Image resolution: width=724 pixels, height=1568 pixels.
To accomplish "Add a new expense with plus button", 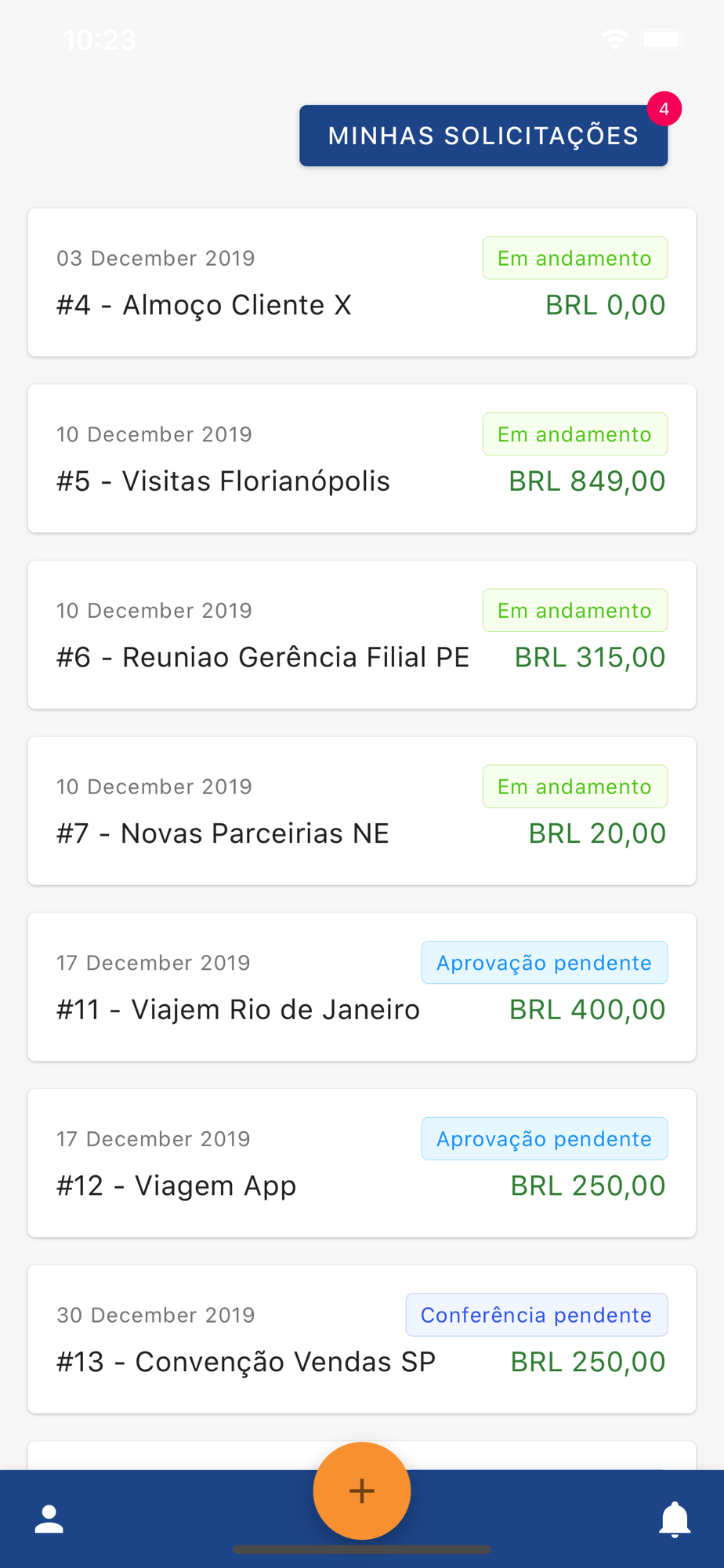I will click(362, 1490).
